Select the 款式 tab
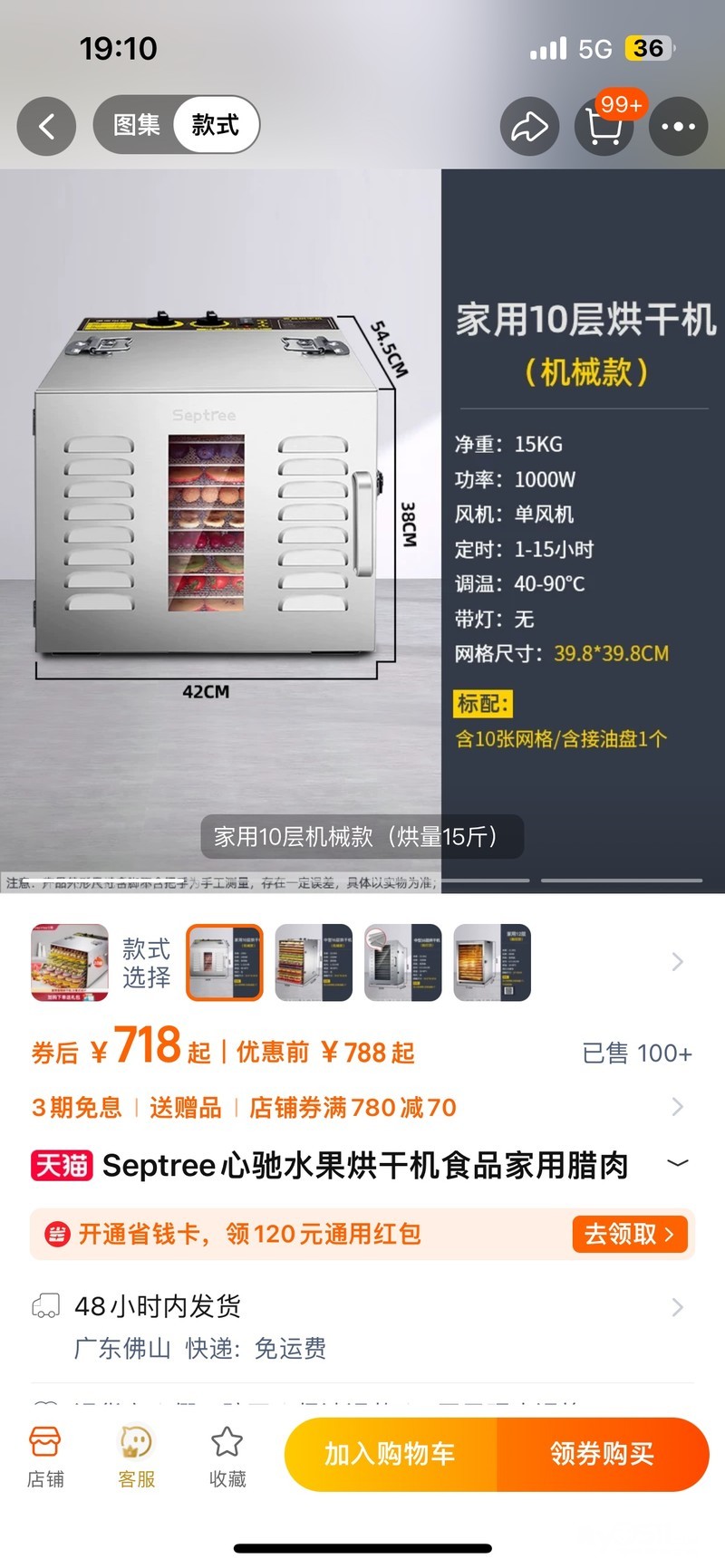Screen dimensions: 725x1568 click(216, 125)
